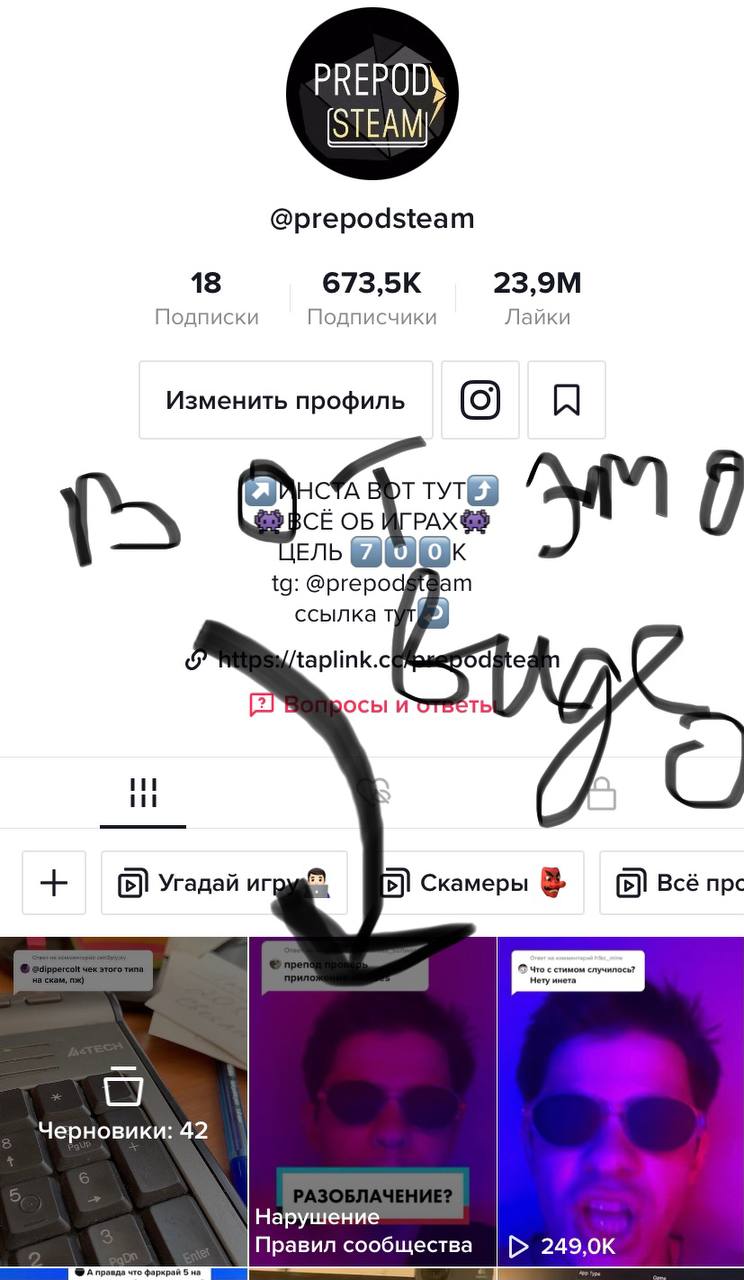Open the saved bookmarks icon
Screen dimensions: 744x1280
click(x=566, y=401)
